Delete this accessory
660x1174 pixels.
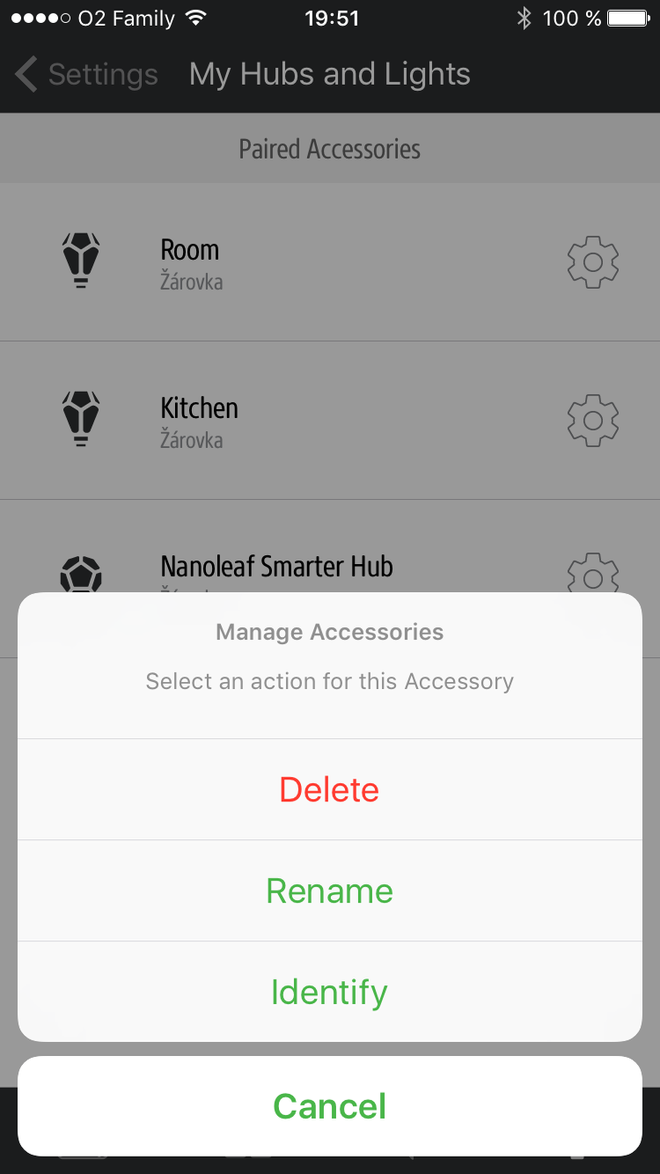tap(329, 790)
